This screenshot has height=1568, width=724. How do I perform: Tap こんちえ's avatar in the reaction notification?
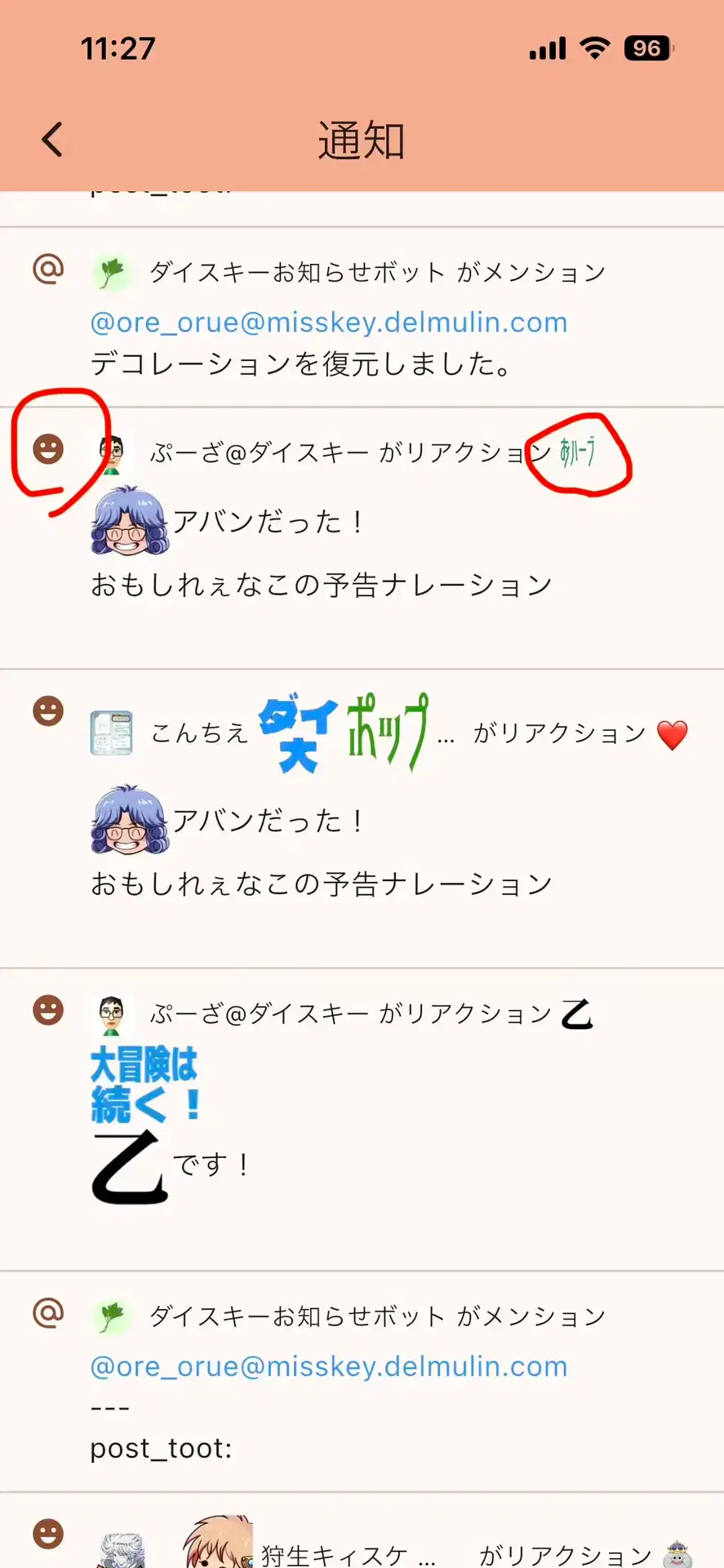pyautogui.click(x=111, y=733)
